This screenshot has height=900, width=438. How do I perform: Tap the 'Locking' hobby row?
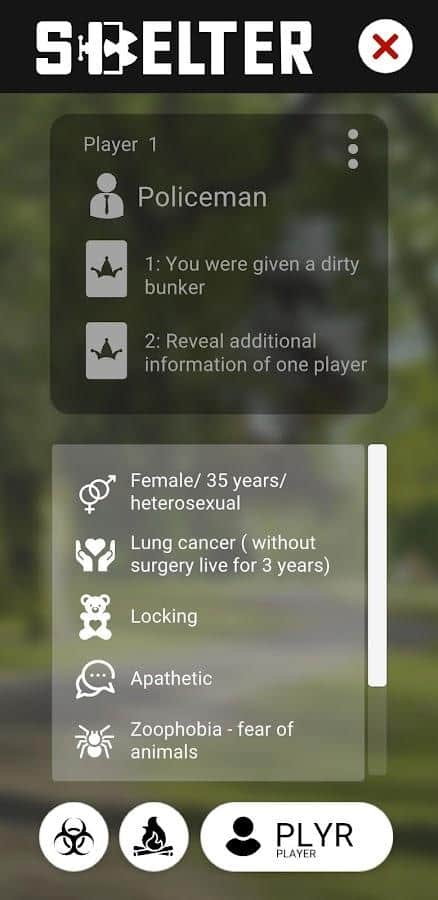coord(208,616)
